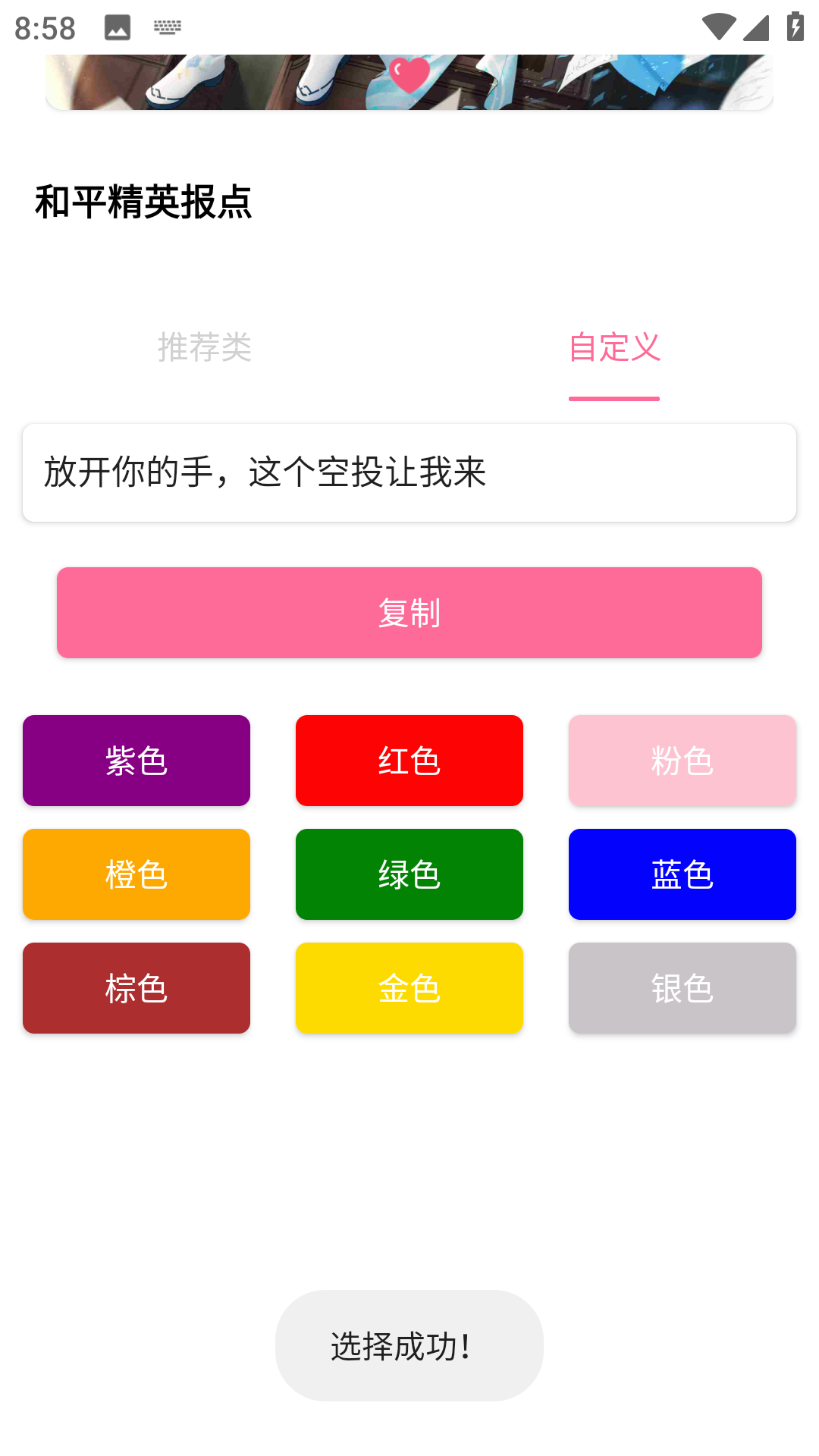This screenshot has height=1456, width=819.
Task: Select the 橙色 orange color
Action: 136,874
